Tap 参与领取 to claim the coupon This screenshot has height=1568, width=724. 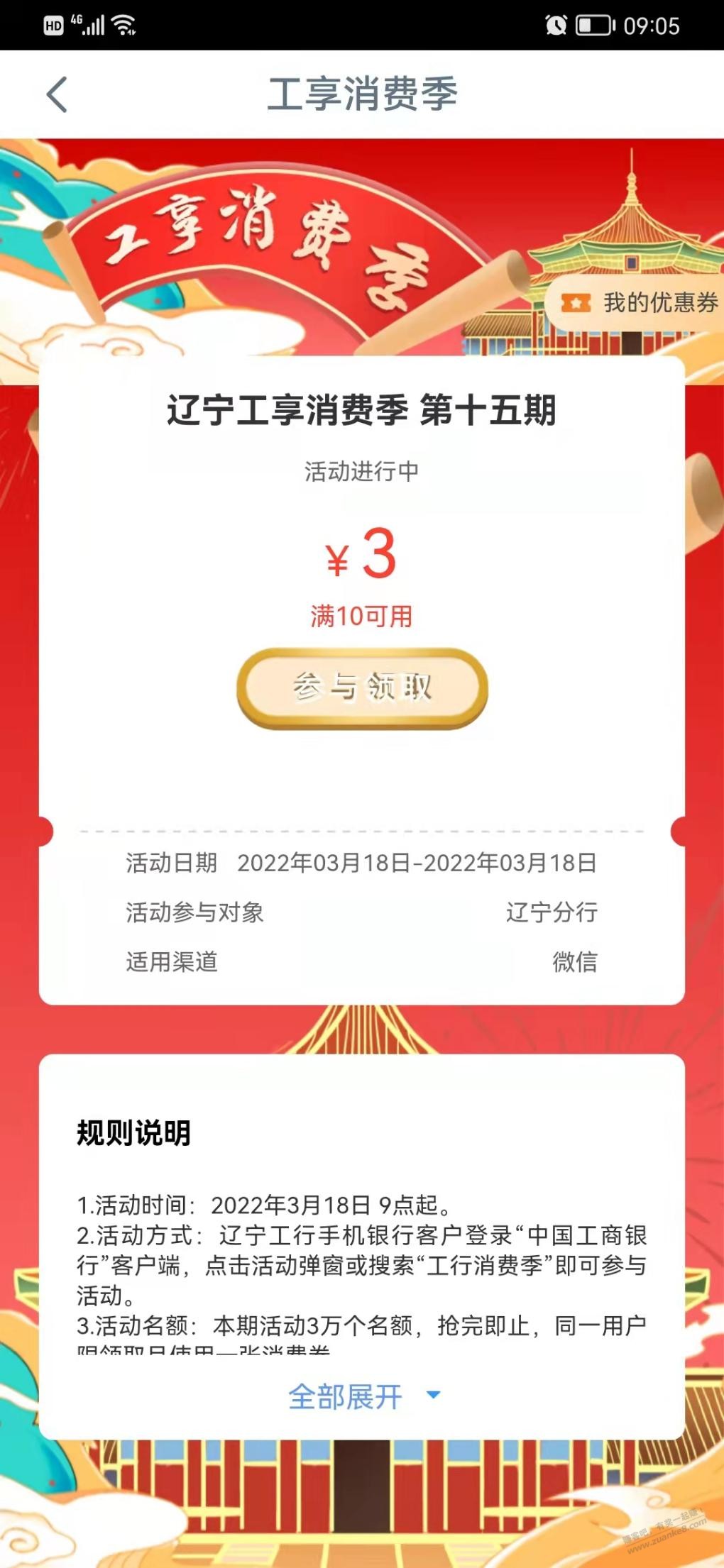tap(362, 688)
